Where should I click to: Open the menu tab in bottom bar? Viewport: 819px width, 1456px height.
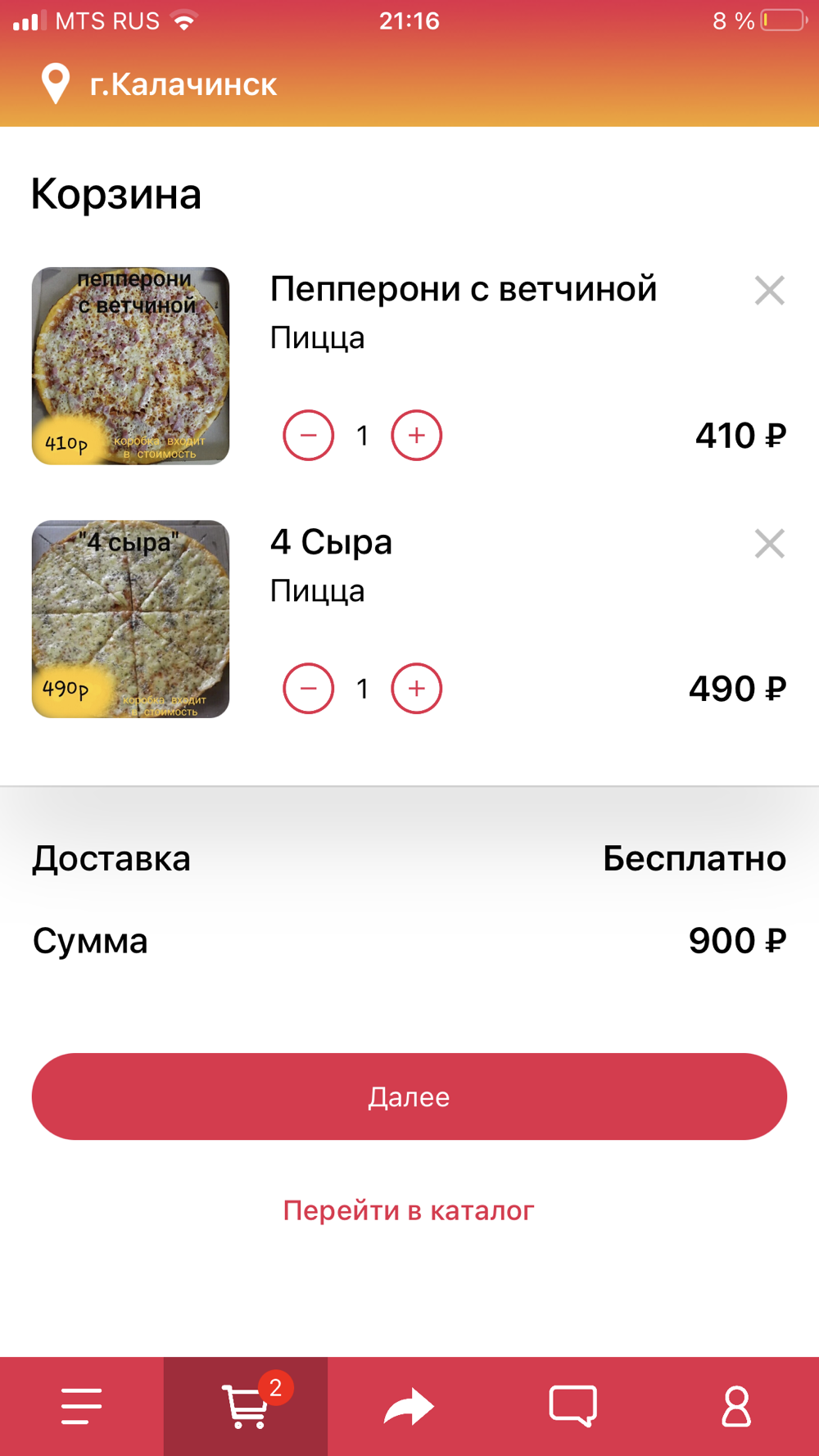click(82, 1406)
